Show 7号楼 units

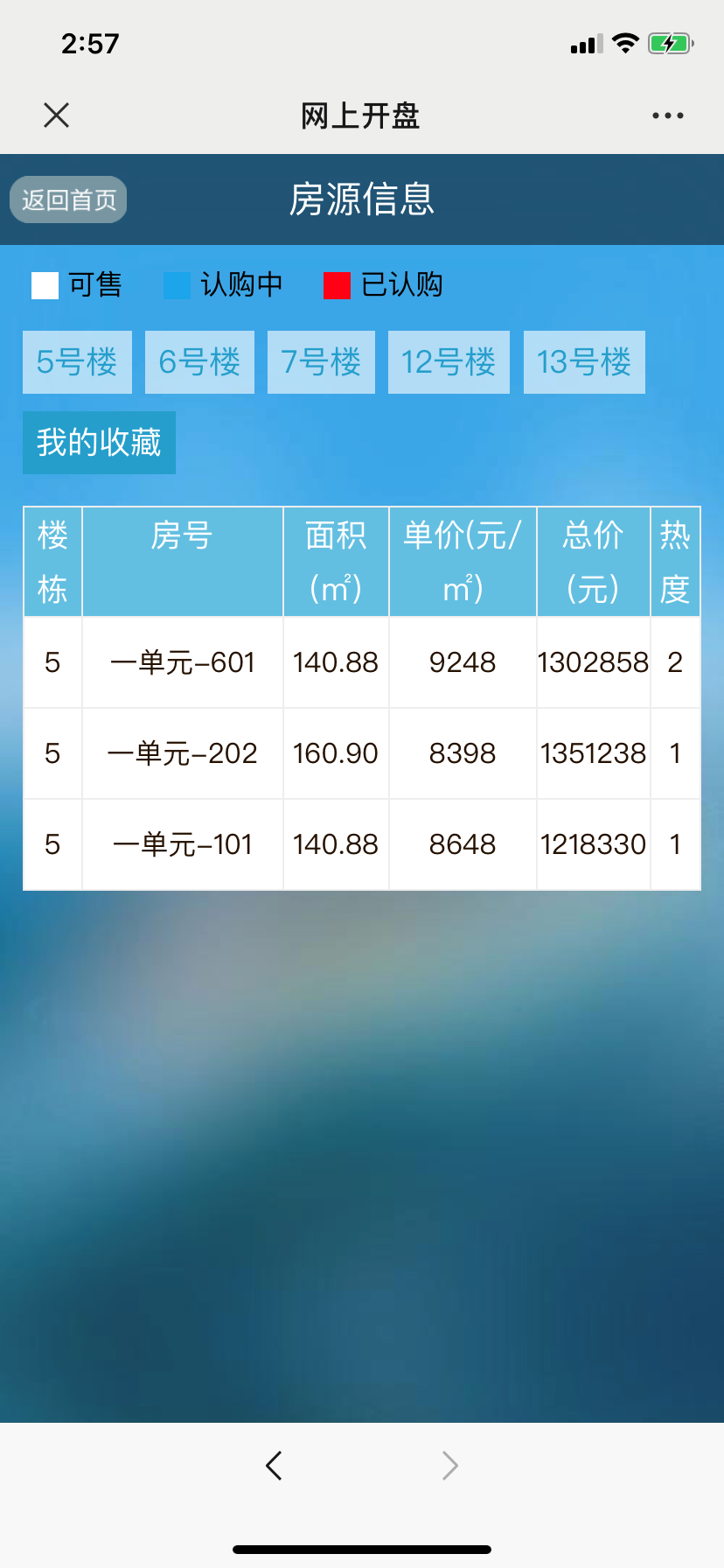tap(321, 362)
